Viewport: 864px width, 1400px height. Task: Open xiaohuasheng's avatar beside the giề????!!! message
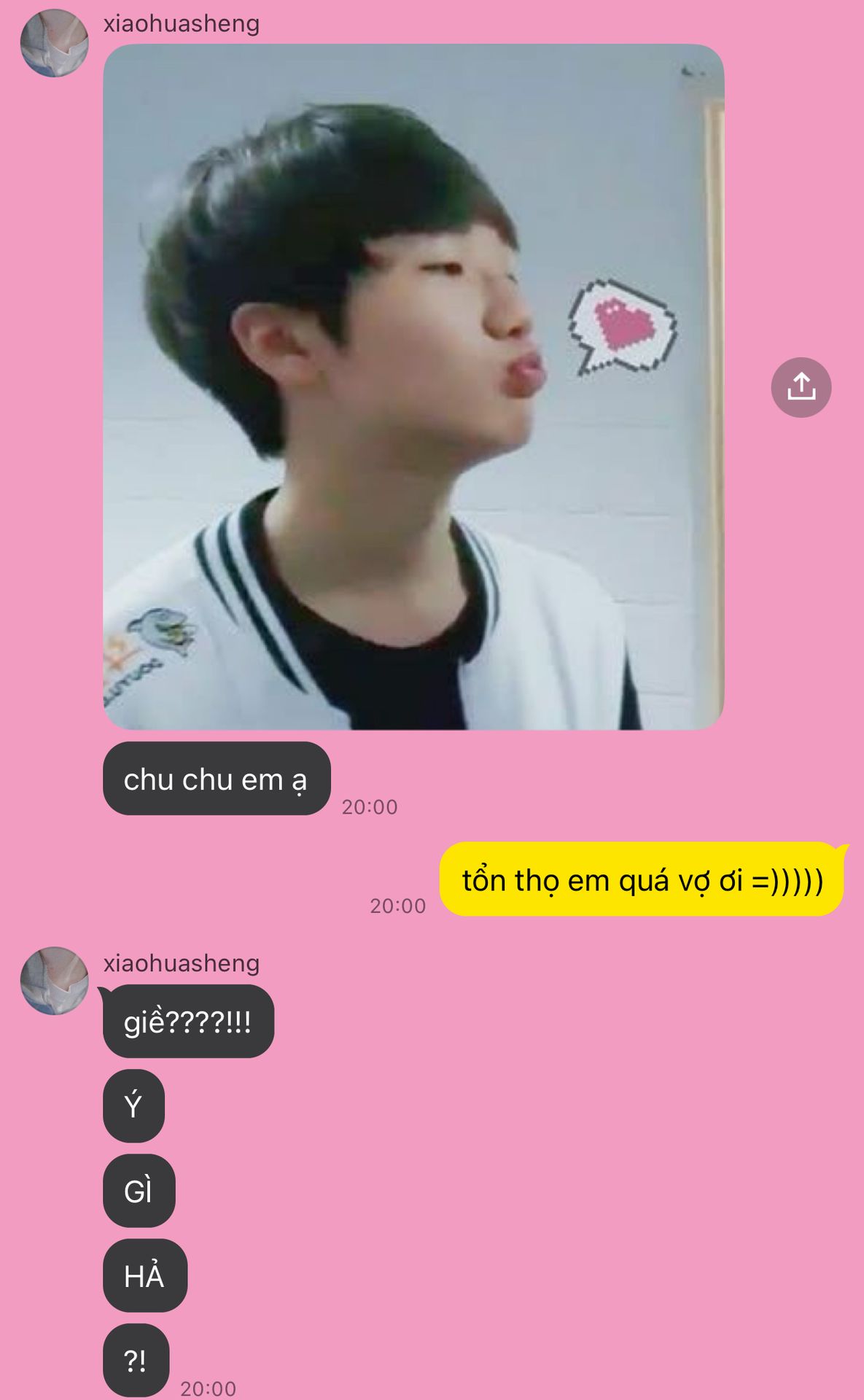point(54,981)
